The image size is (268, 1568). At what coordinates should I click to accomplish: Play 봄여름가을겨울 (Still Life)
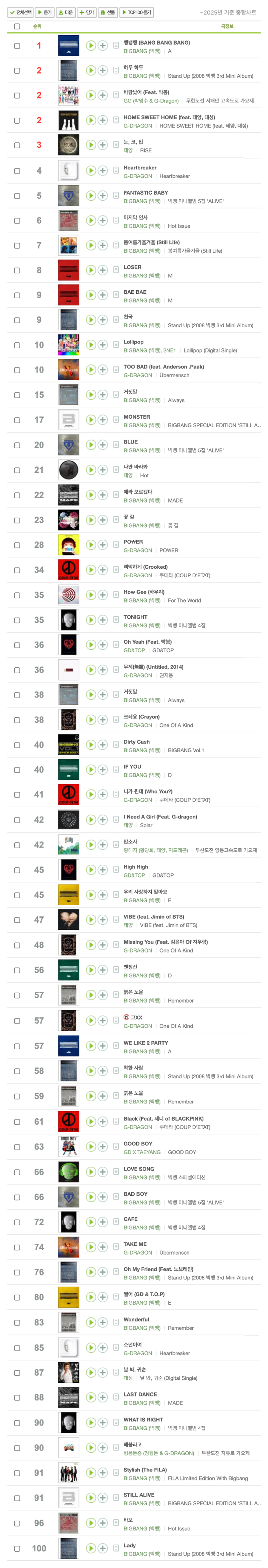pyautogui.click(x=91, y=246)
